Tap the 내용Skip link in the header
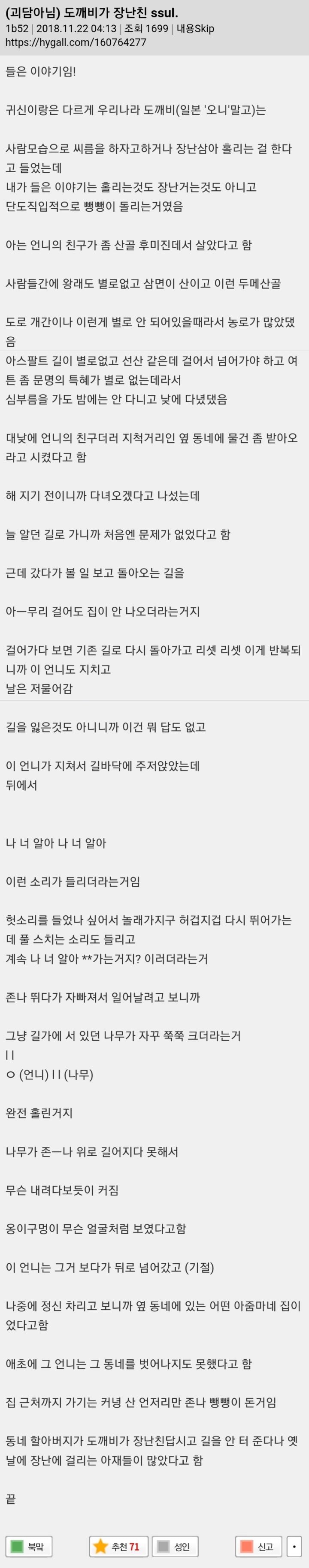This screenshot has width=309, height=1568. click(x=195, y=29)
